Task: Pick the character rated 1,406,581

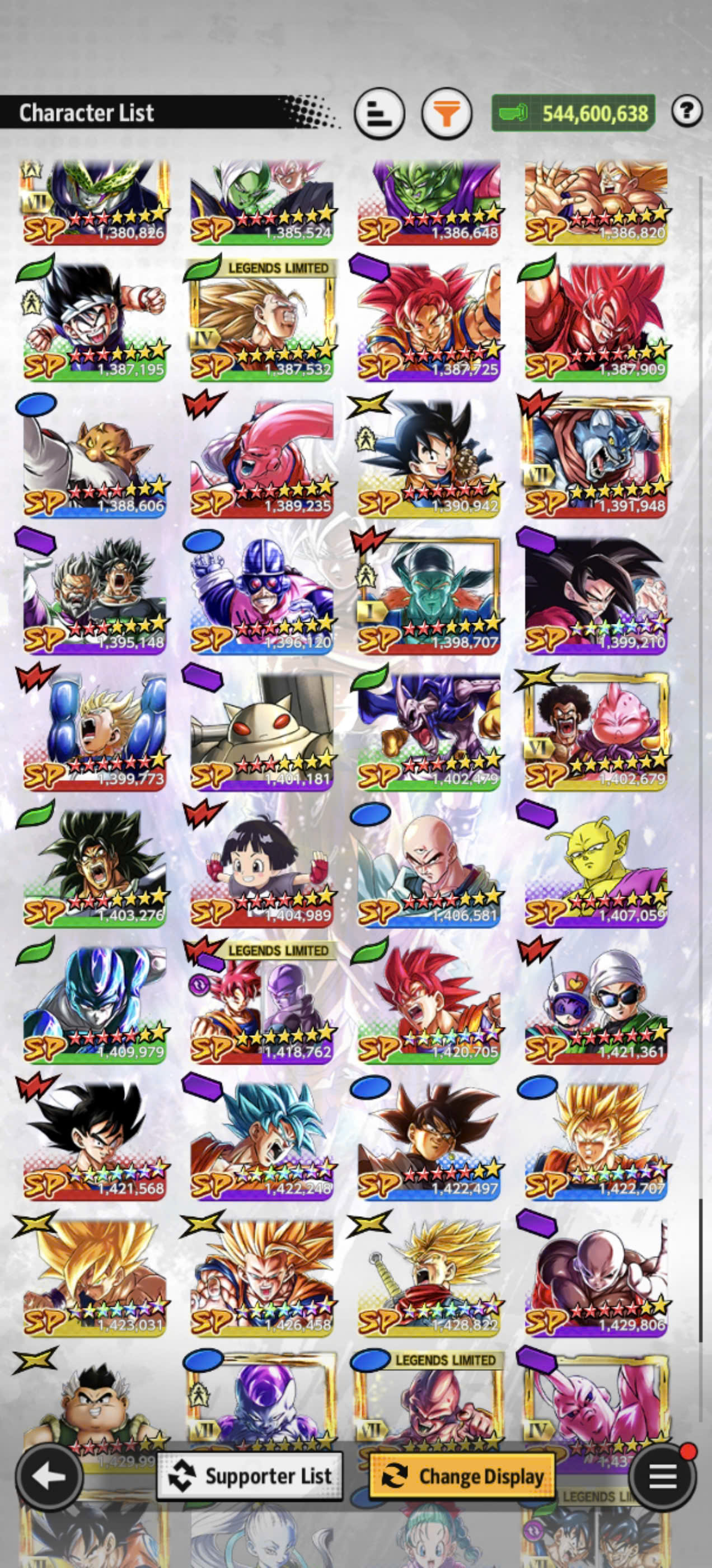Action: coord(429,866)
